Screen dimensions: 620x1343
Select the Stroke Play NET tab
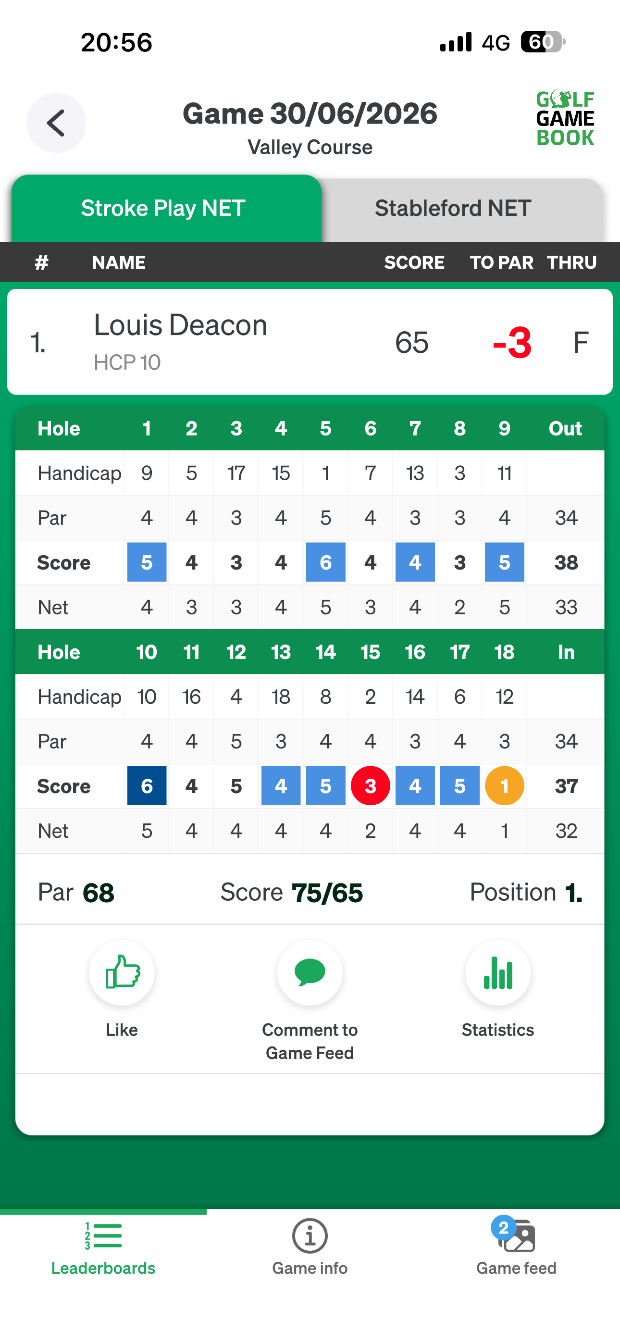pos(166,209)
